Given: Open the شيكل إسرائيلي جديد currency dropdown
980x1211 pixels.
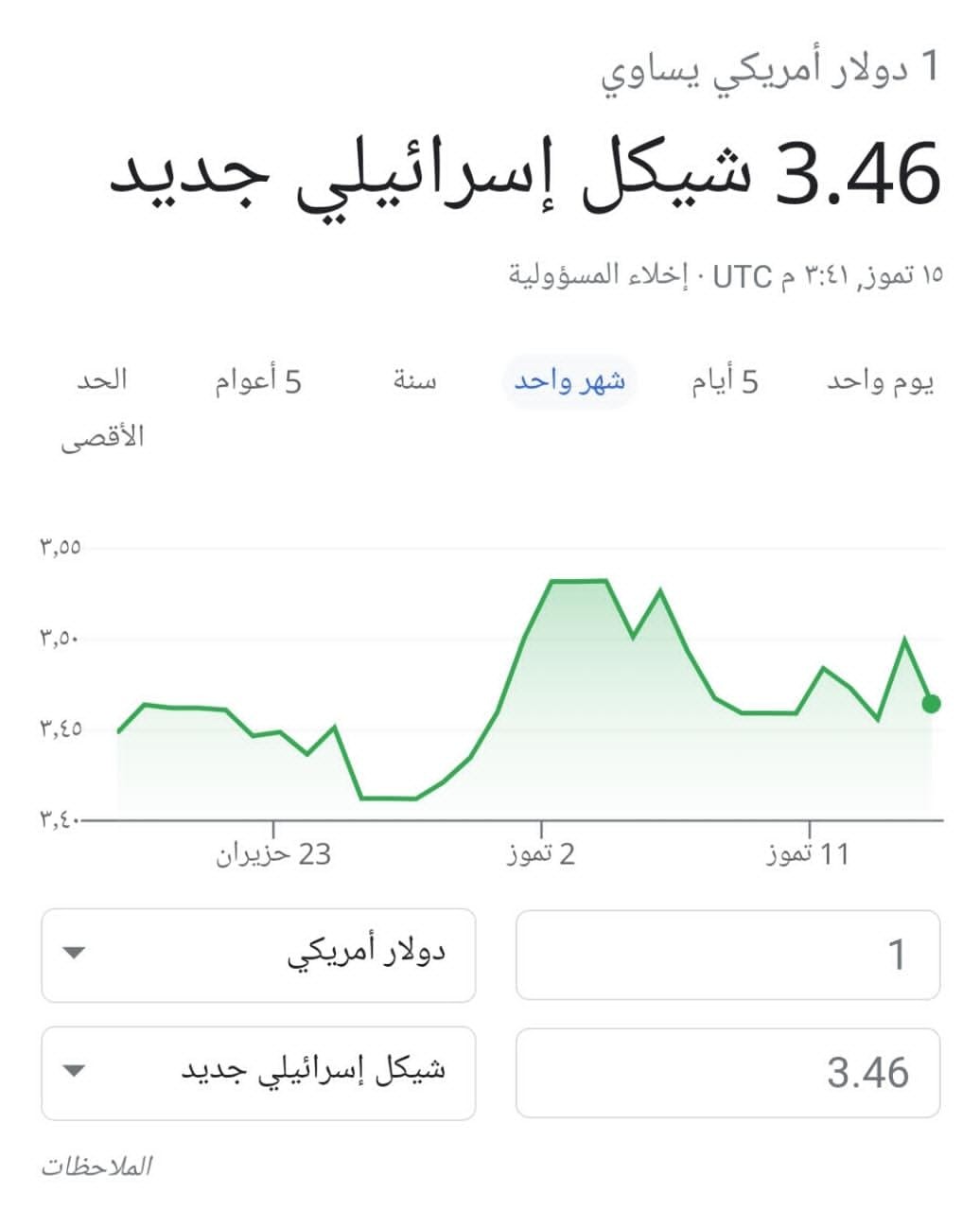Looking at the screenshot, I should 258,1072.
